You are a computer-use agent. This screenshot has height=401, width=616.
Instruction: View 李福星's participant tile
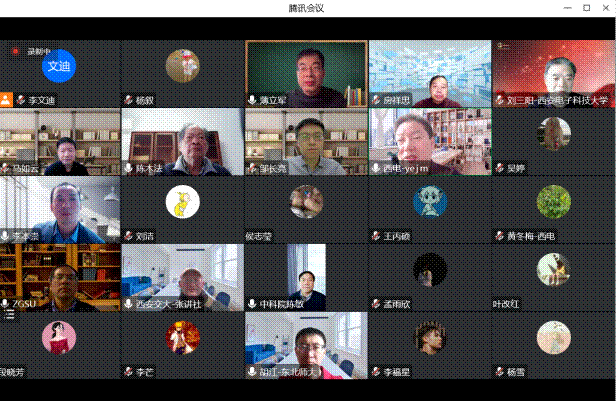(x=428, y=345)
